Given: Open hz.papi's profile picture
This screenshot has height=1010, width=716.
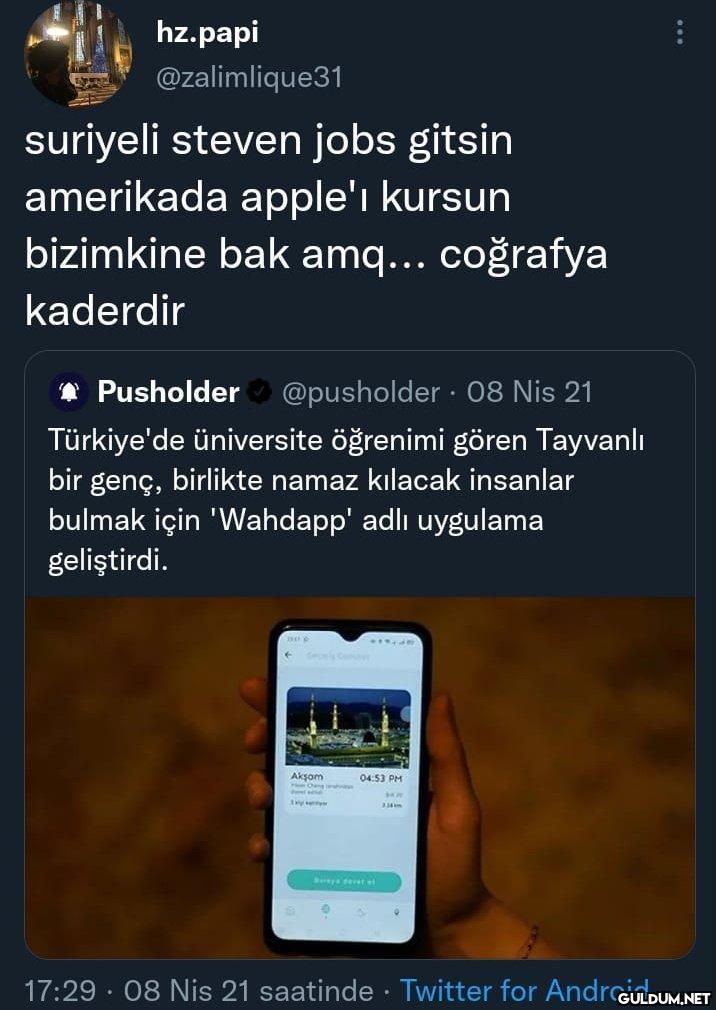Looking at the screenshot, I should point(78,55).
